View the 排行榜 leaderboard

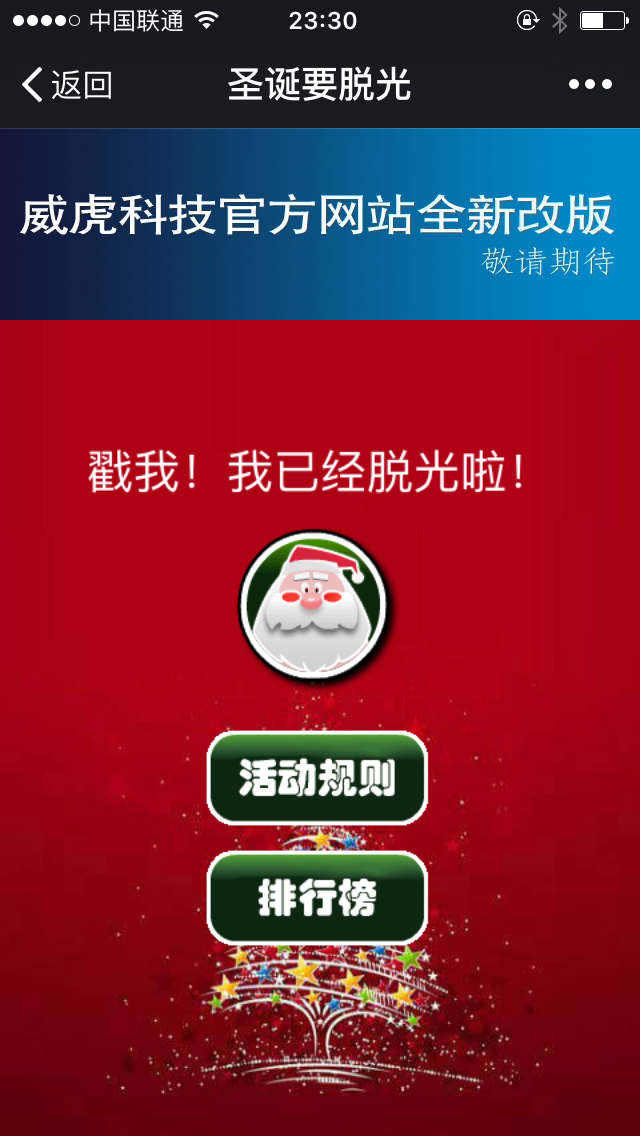pyautogui.click(x=317, y=897)
